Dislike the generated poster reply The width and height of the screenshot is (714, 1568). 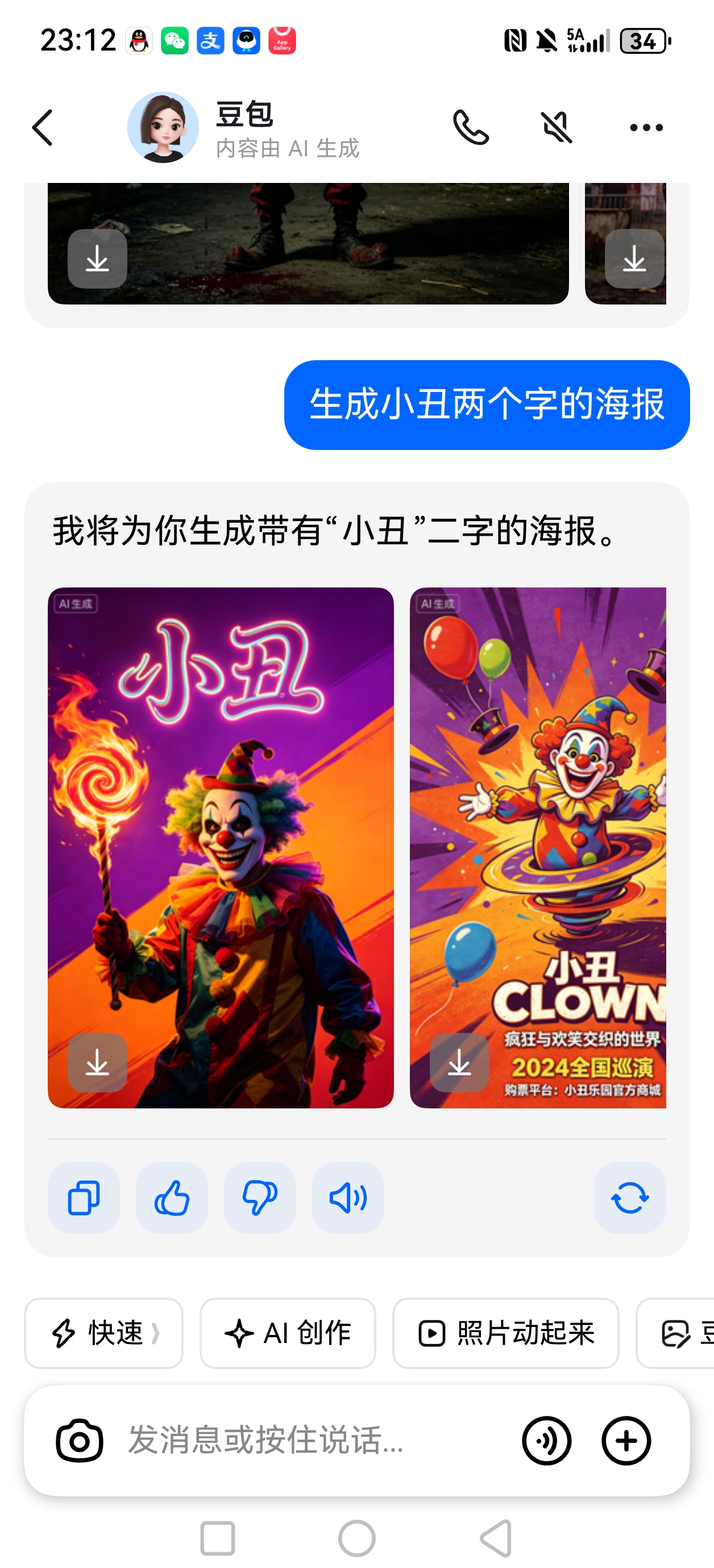click(x=260, y=1198)
